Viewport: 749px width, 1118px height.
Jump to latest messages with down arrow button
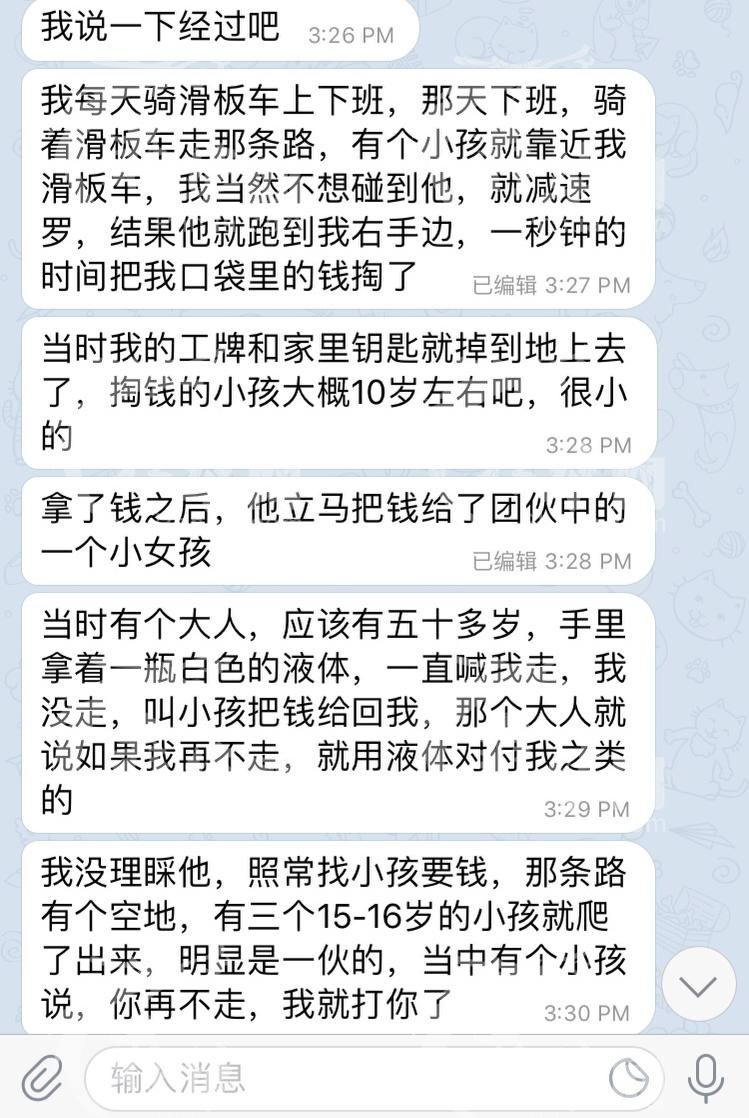pyautogui.click(x=699, y=986)
